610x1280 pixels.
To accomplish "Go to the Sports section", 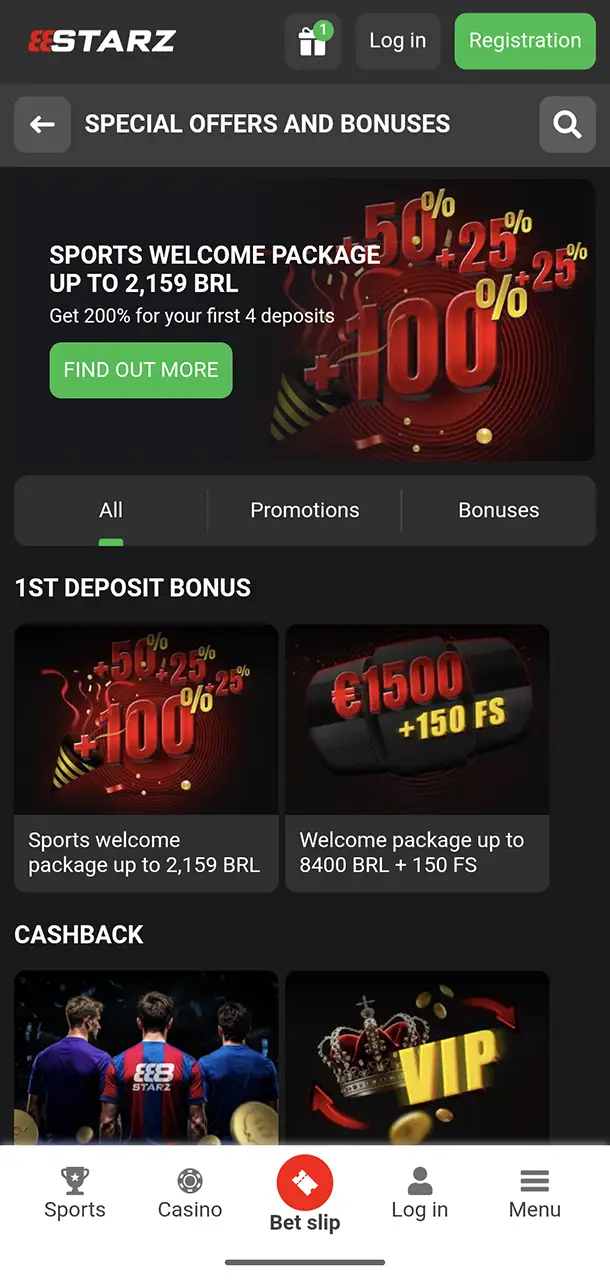I will point(75,1194).
